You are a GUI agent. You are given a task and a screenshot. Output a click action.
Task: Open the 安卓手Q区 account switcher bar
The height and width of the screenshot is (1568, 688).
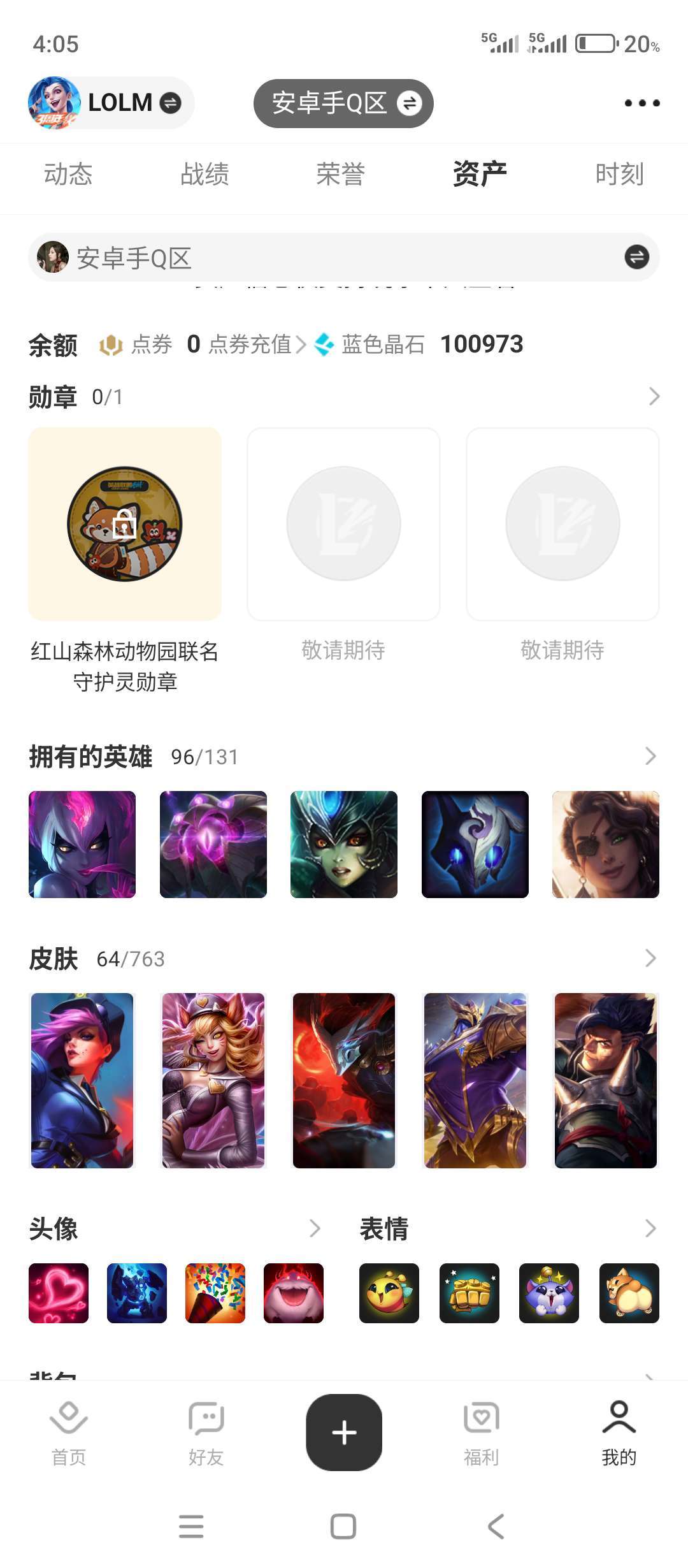pyautogui.click(x=343, y=258)
